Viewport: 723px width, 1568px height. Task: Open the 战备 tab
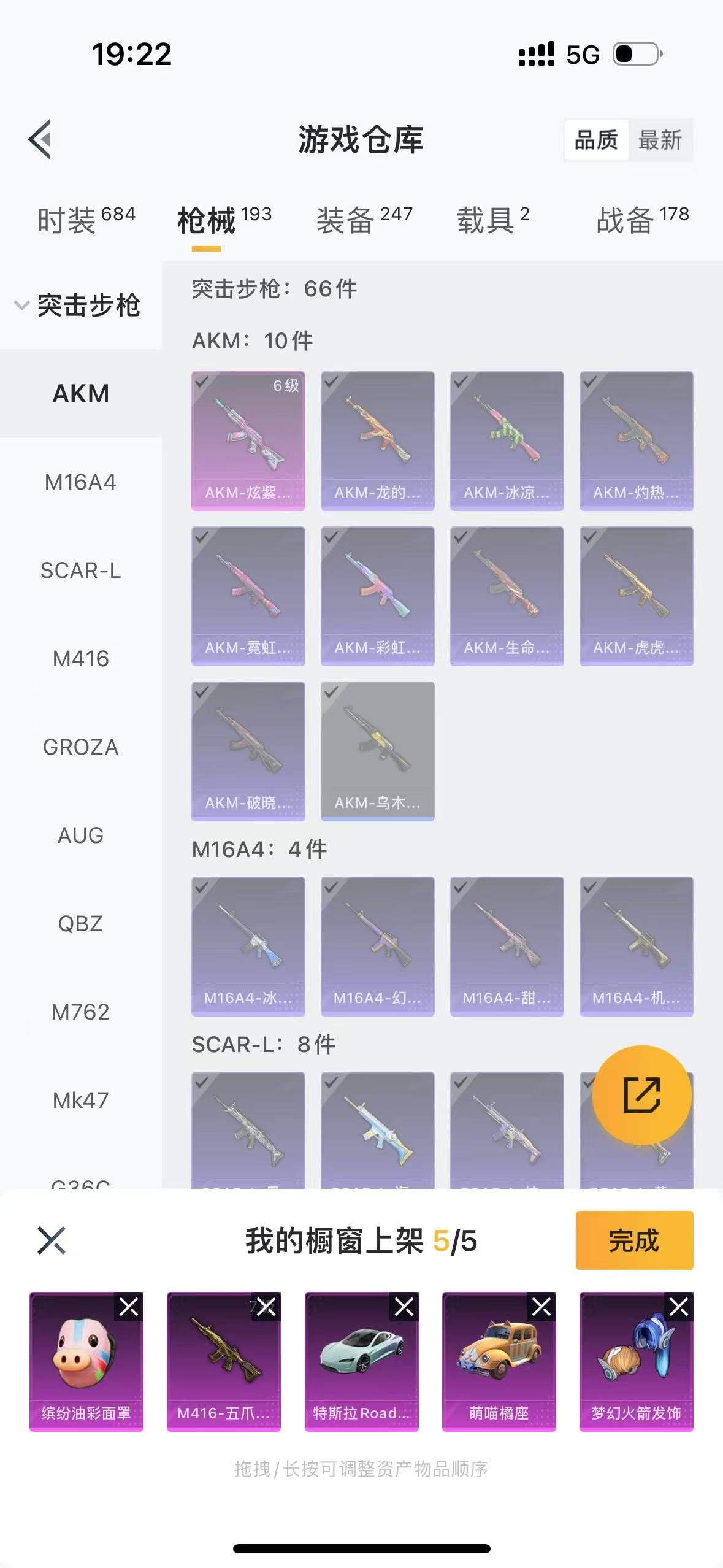coord(641,220)
